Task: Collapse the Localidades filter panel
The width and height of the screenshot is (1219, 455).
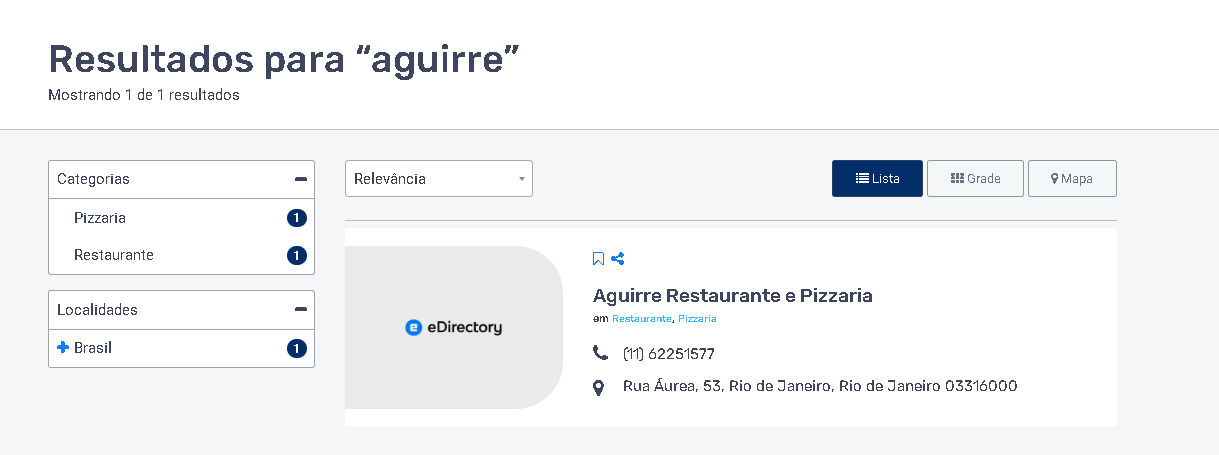Action: click(x=300, y=310)
